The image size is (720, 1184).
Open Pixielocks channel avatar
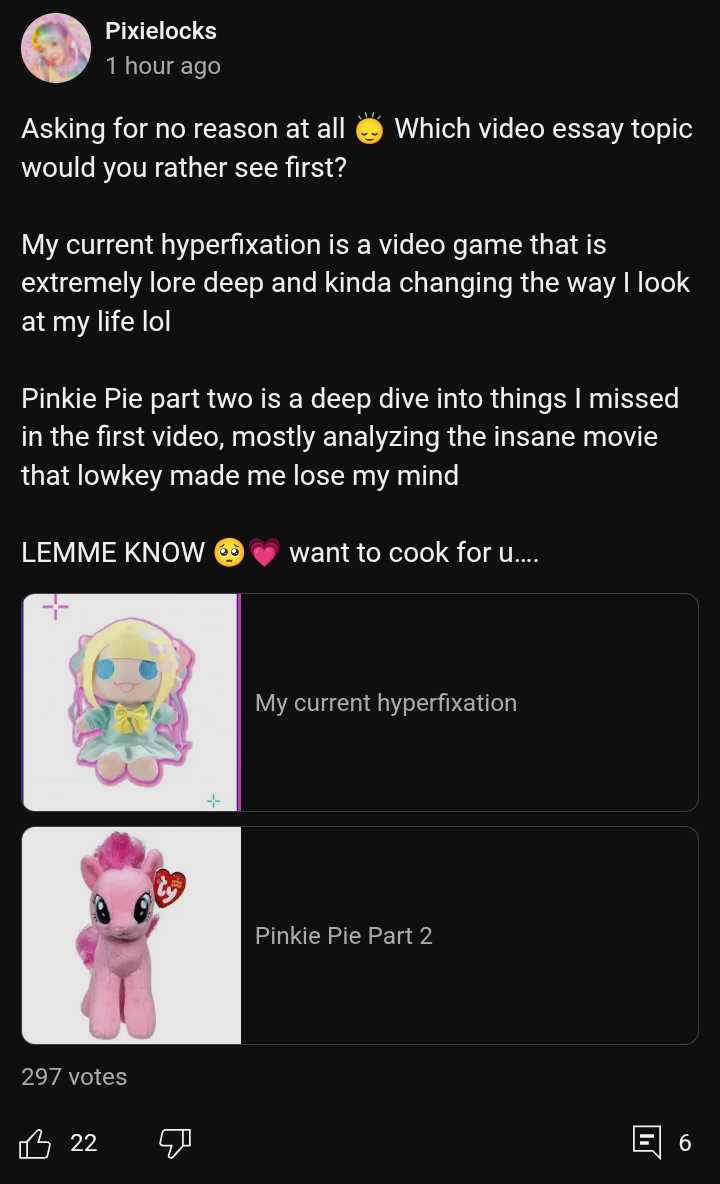coord(56,48)
